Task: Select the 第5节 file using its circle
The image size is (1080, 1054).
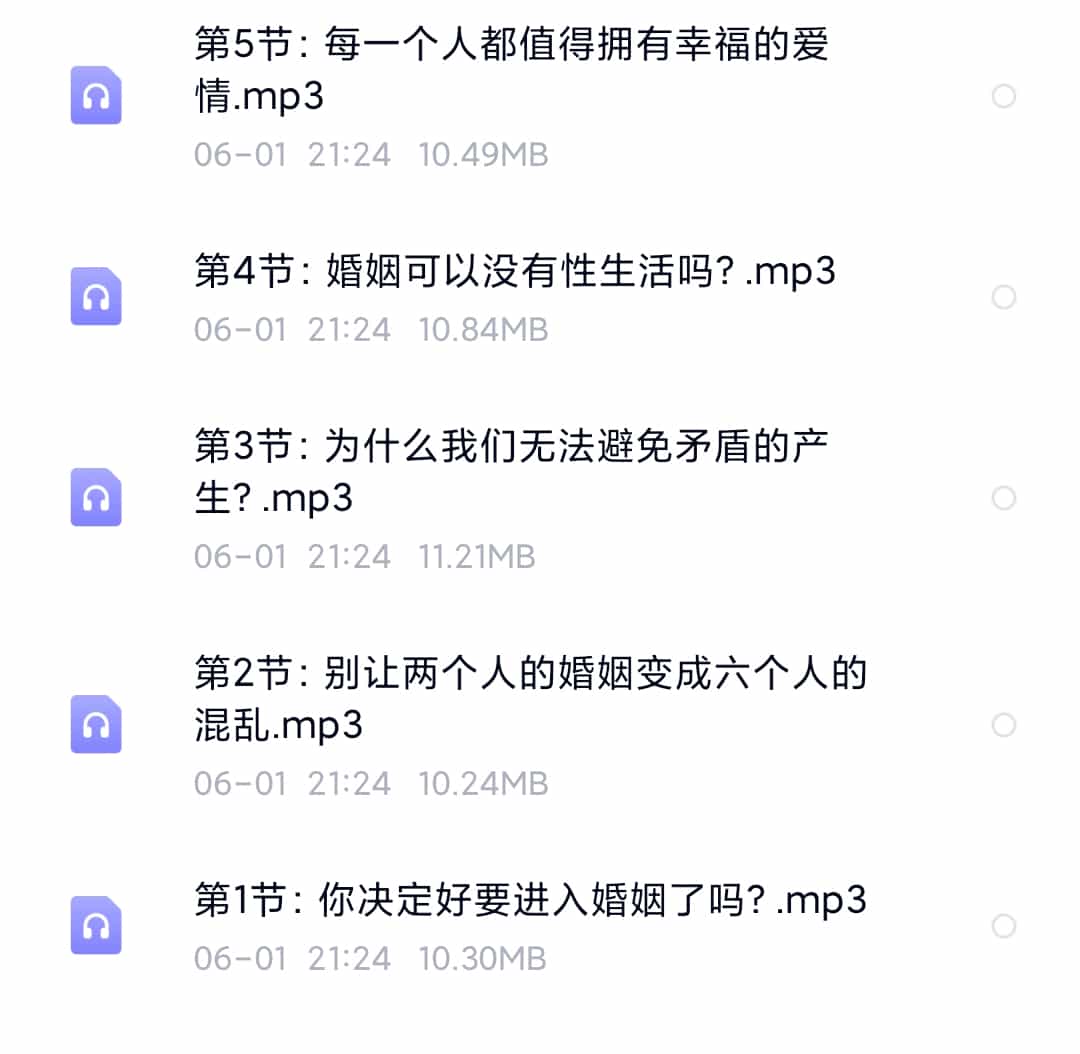Action: pos(1003,96)
